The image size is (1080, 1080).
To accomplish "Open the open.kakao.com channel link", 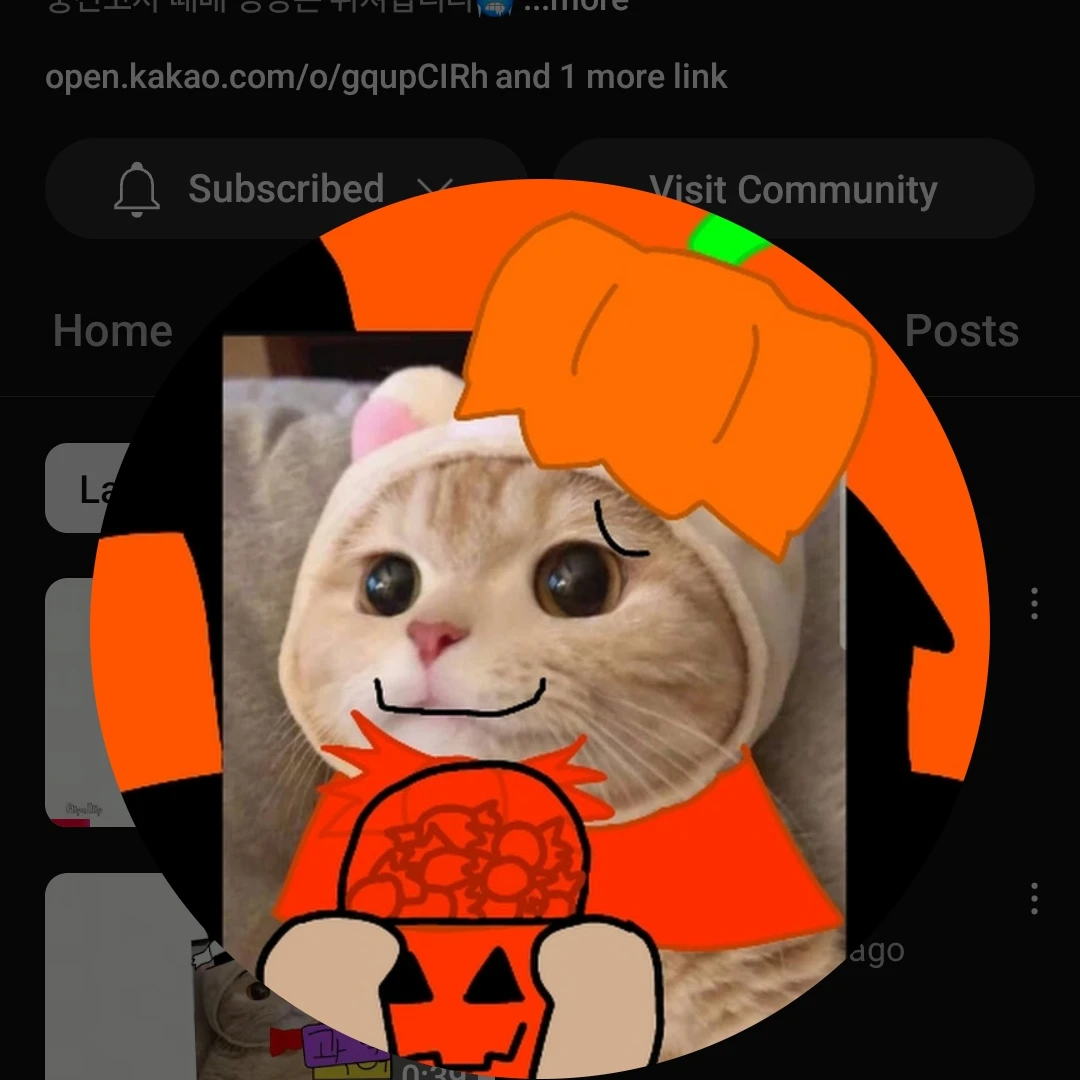I will pyautogui.click(x=266, y=77).
